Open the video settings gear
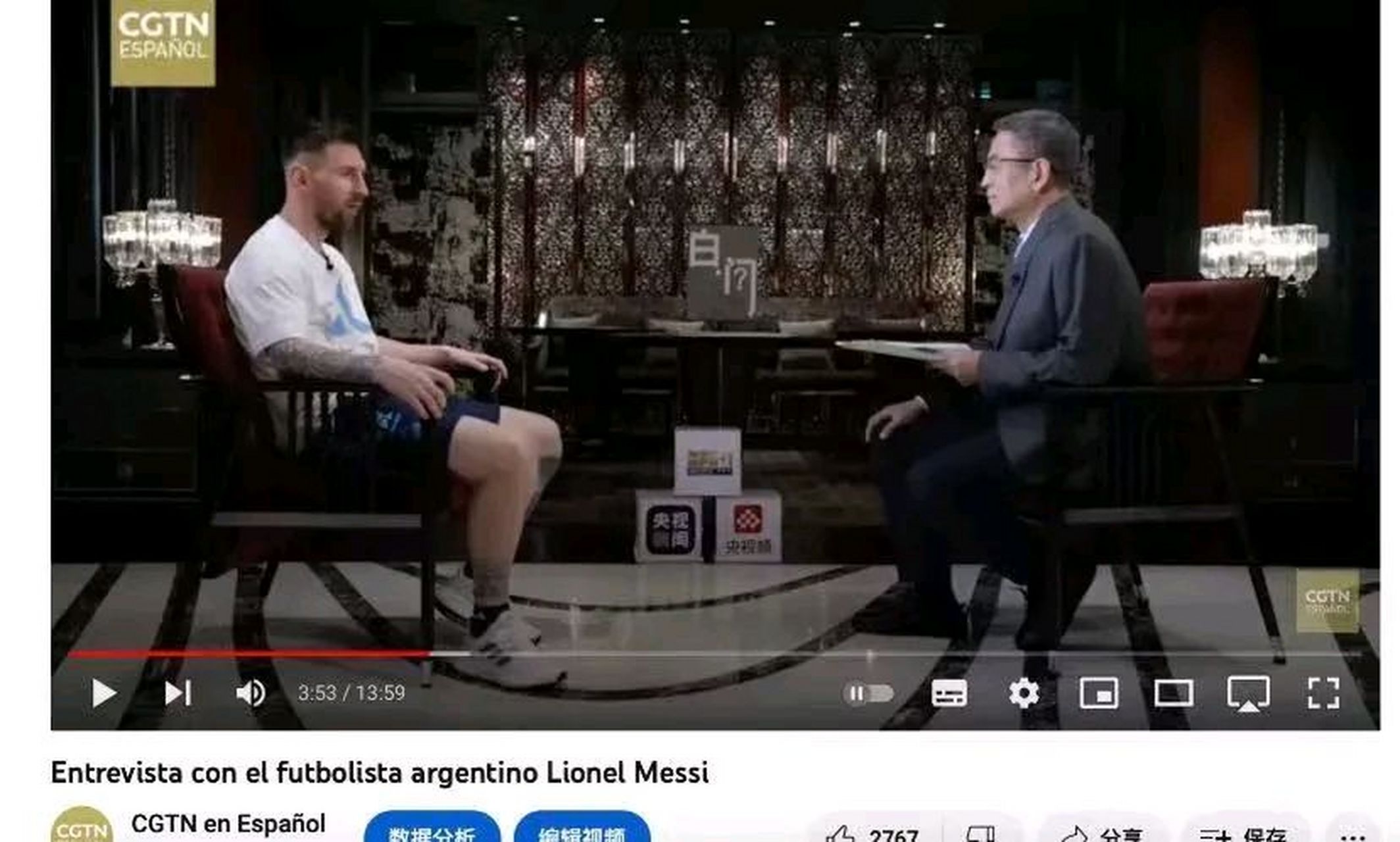Screen dimensions: 1400x842 pos(1024,693)
